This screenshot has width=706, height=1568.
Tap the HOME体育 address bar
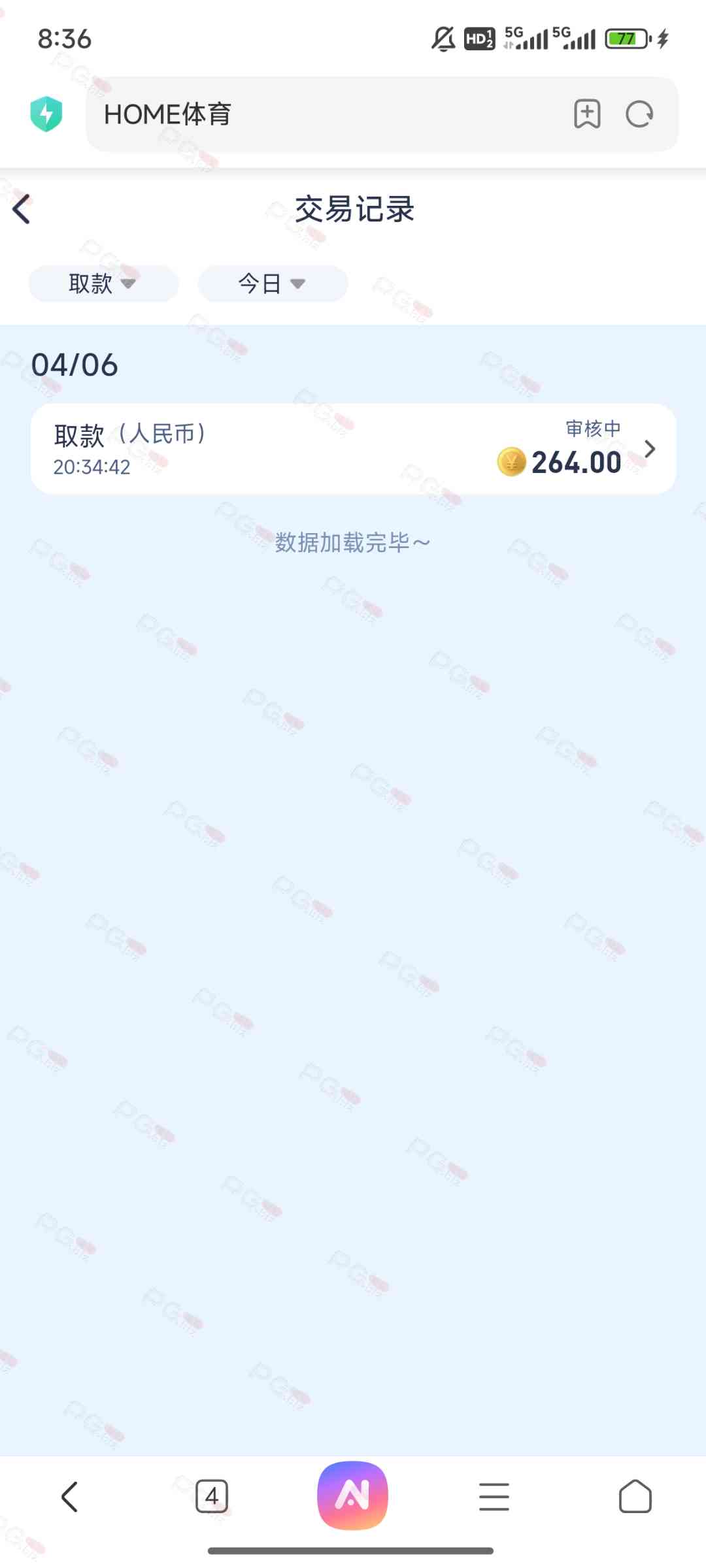click(x=327, y=114)
